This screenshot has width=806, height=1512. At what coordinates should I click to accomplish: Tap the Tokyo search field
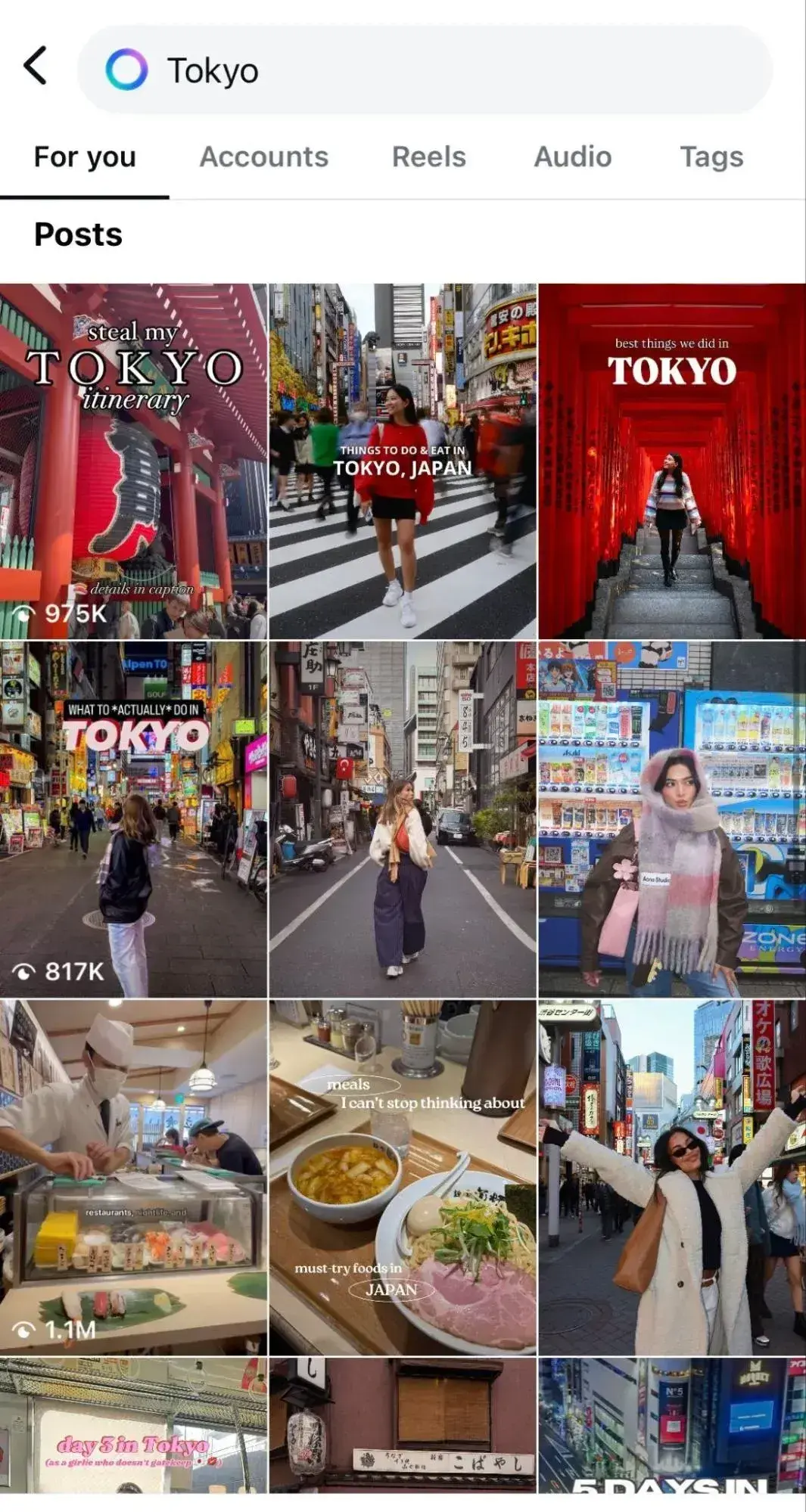[x=424, y=70]
